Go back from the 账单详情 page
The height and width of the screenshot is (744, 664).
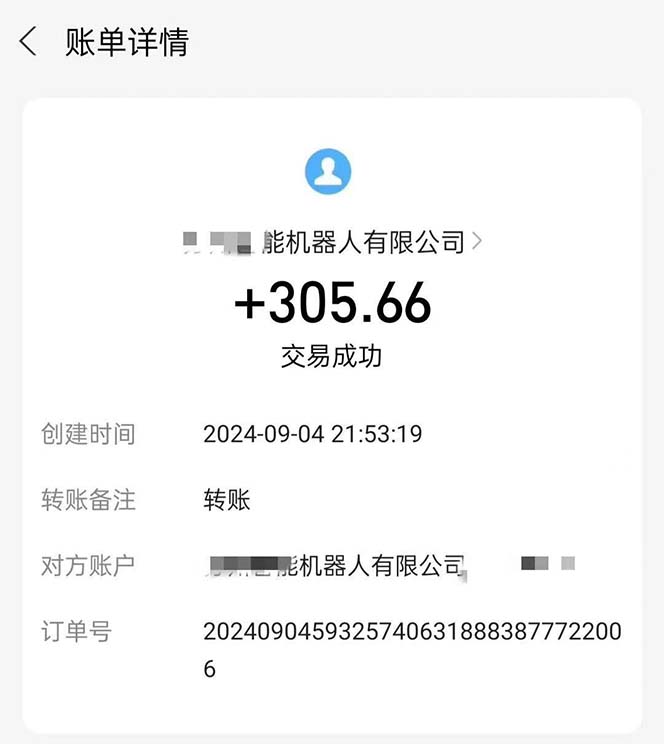pyautogui.click(x=28, y=42)
